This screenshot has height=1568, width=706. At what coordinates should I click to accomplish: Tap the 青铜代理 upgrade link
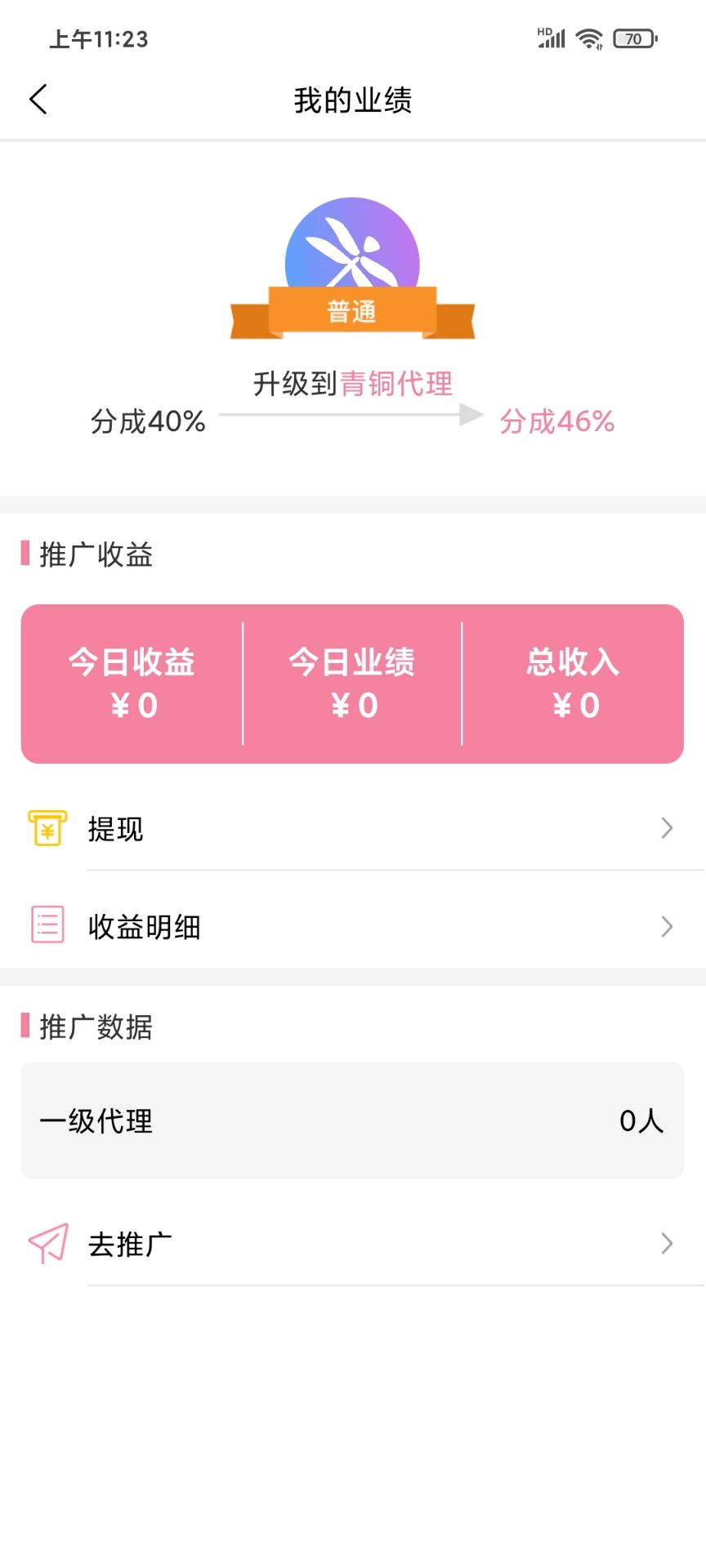[396, 383]
